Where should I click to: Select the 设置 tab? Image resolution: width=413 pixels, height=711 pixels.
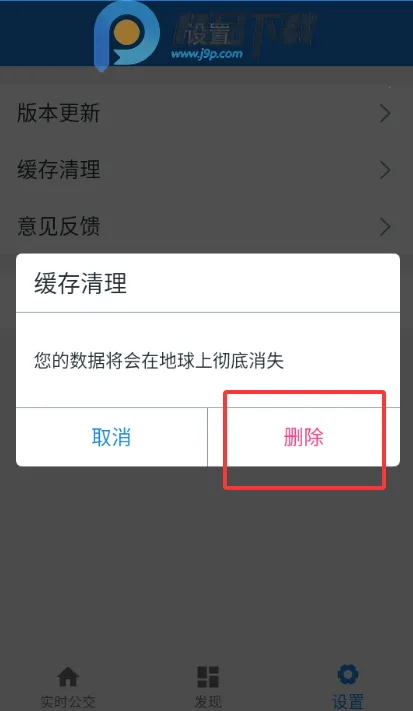coord(348,687)
